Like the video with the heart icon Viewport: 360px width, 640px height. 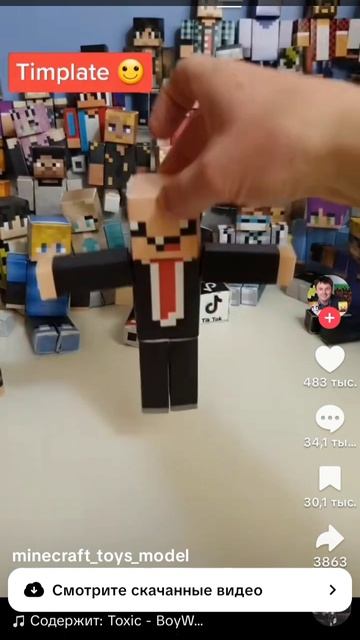click(x=330, y=359)
